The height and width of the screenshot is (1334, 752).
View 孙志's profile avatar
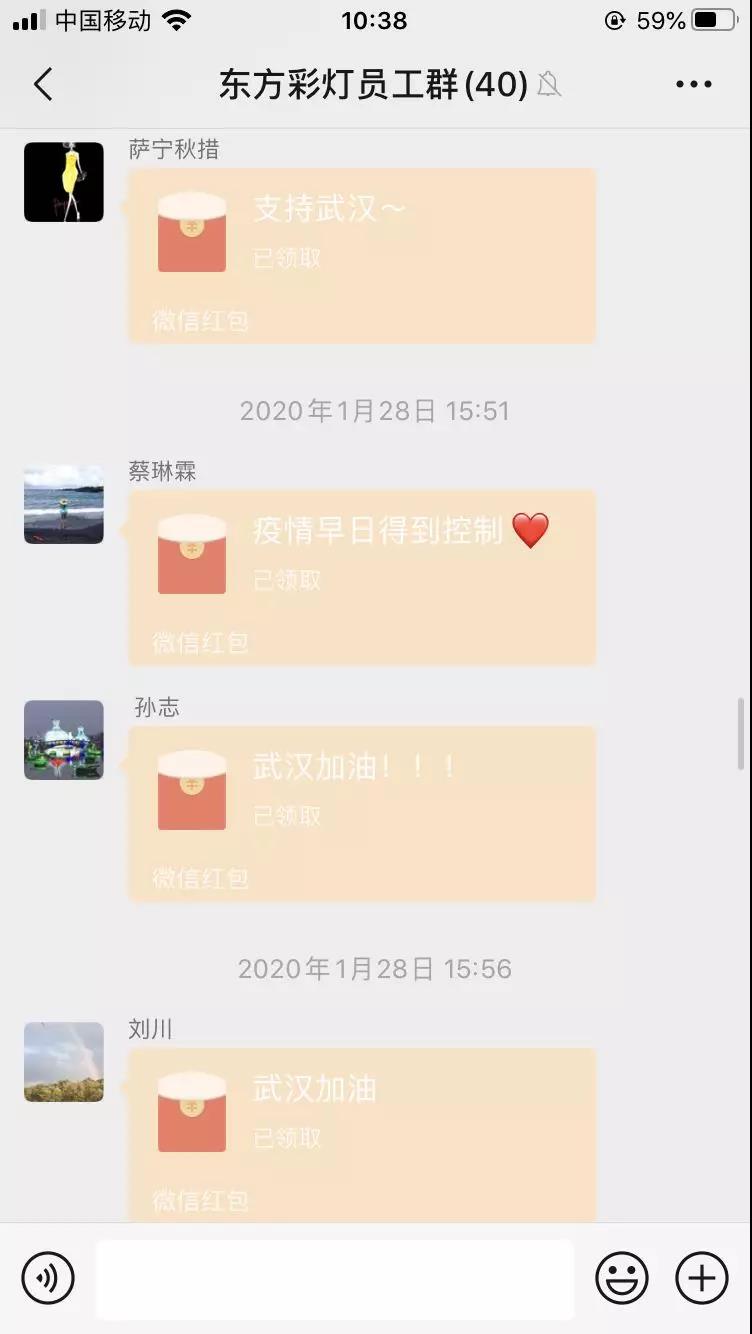pyautogui.click(x=64, y=740)
